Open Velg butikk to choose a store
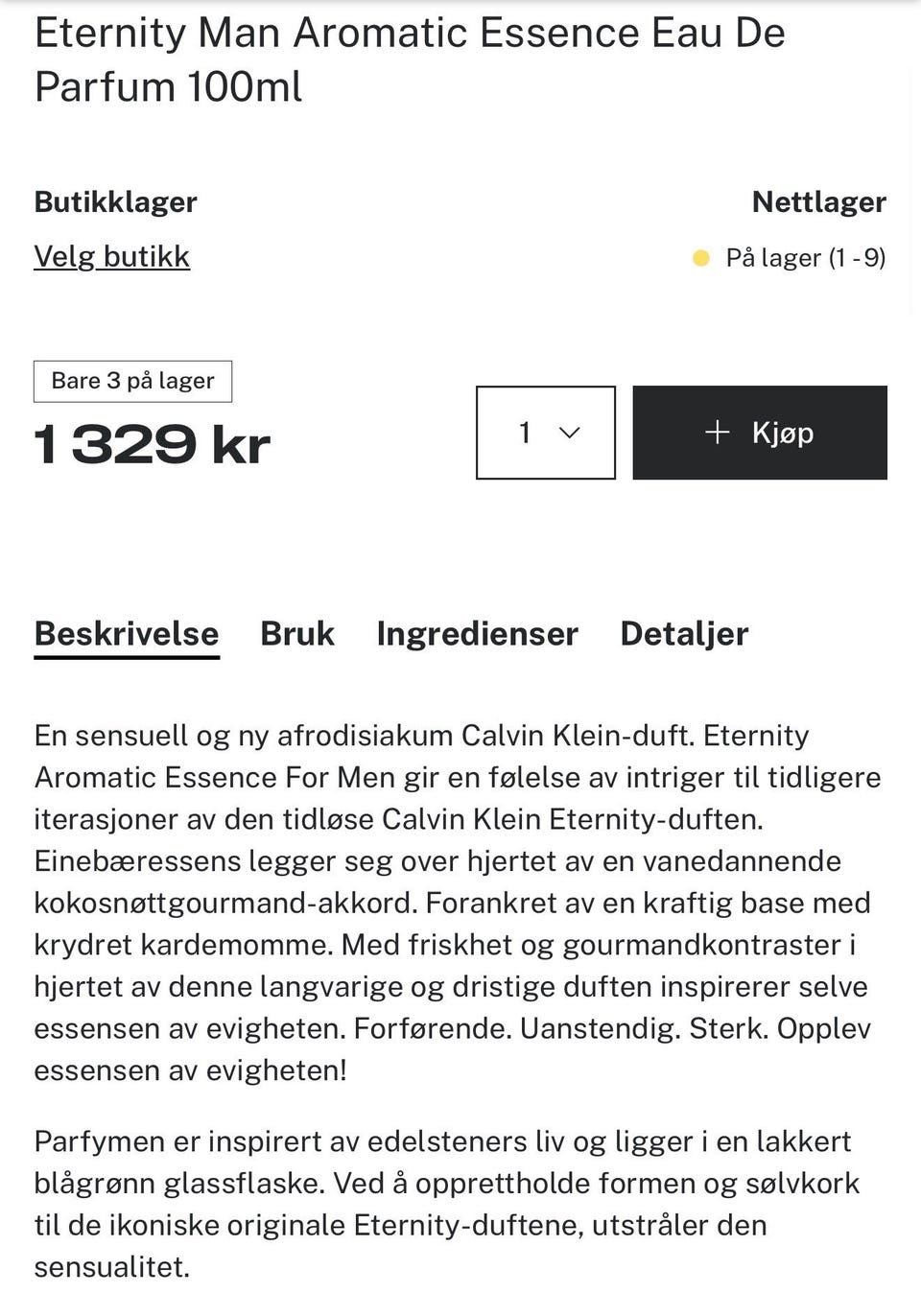The width and height of the screenshot is (921, 1316). pos(111,256)
